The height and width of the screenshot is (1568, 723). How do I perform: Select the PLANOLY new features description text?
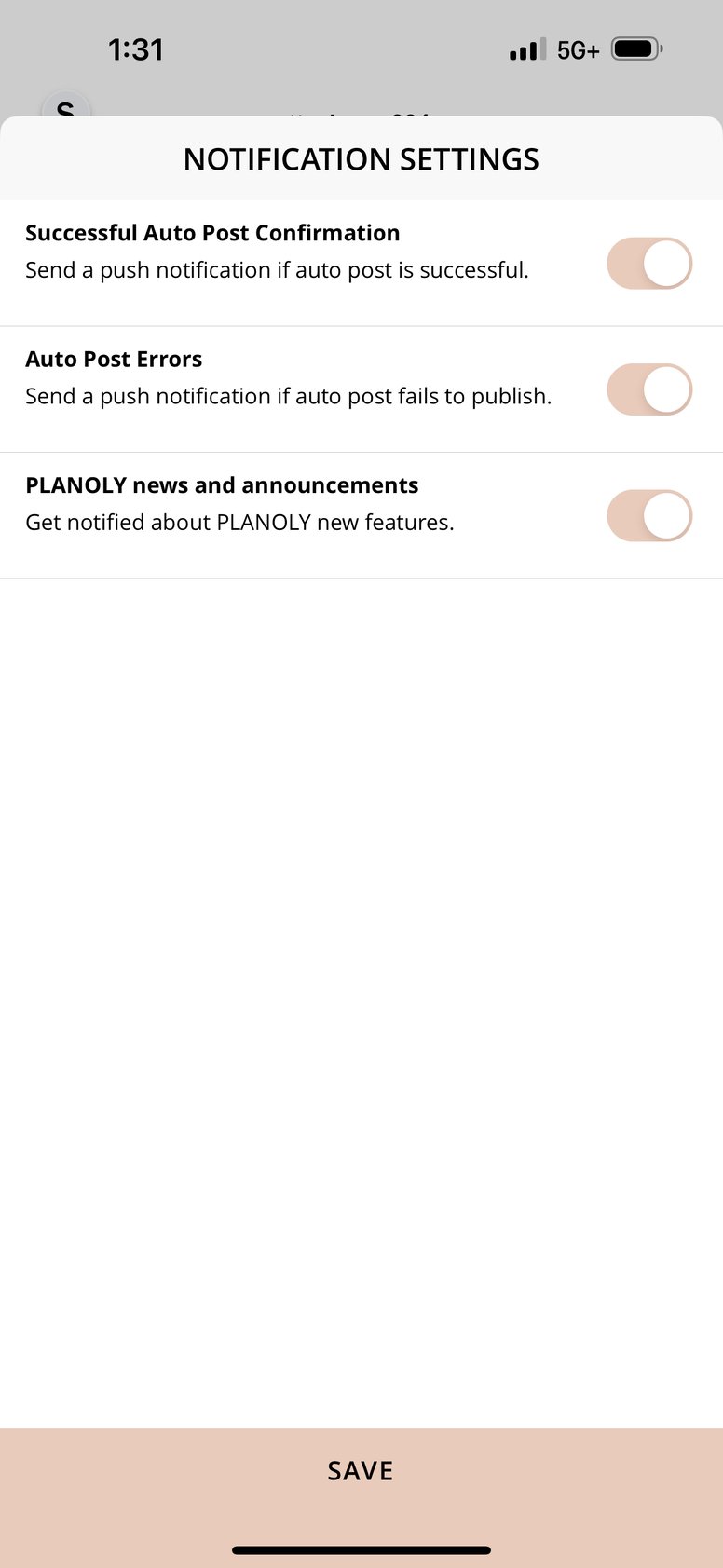pyautogui.click(x=239, y=523)
